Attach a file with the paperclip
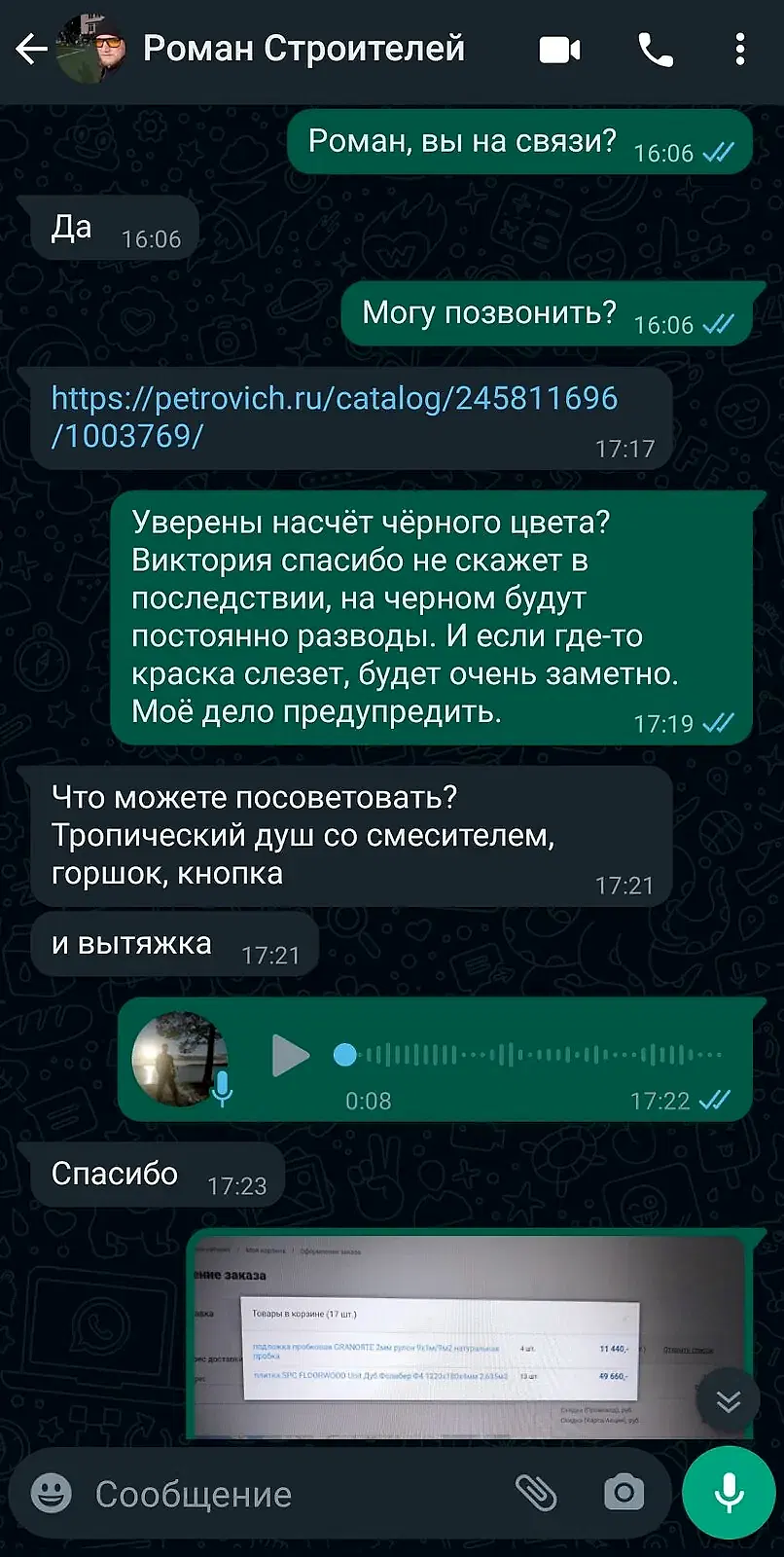Image resolution: width=784 pixels, height=1557 pixels. click(x=535, y=1493)
